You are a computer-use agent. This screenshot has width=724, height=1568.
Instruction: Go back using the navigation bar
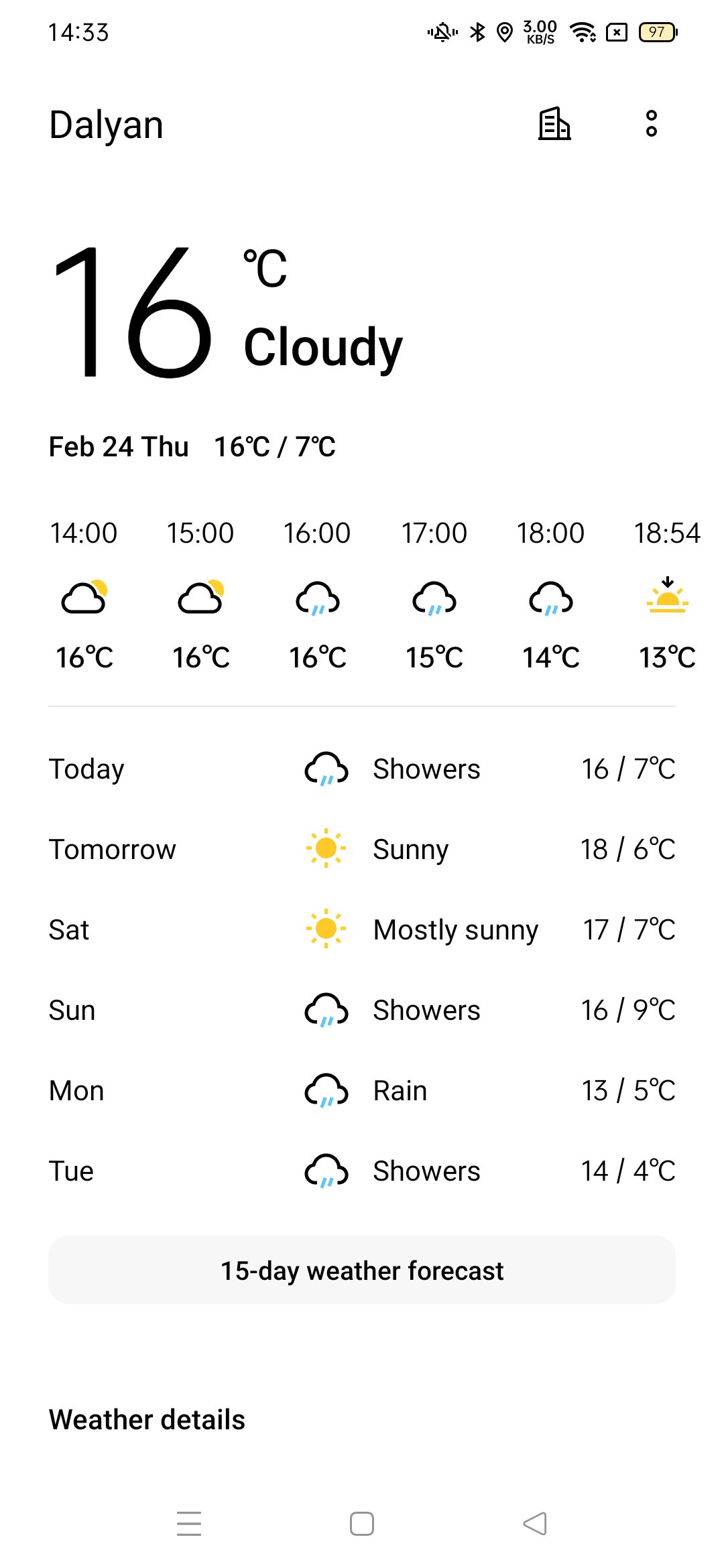click(x=535, y=1523)
